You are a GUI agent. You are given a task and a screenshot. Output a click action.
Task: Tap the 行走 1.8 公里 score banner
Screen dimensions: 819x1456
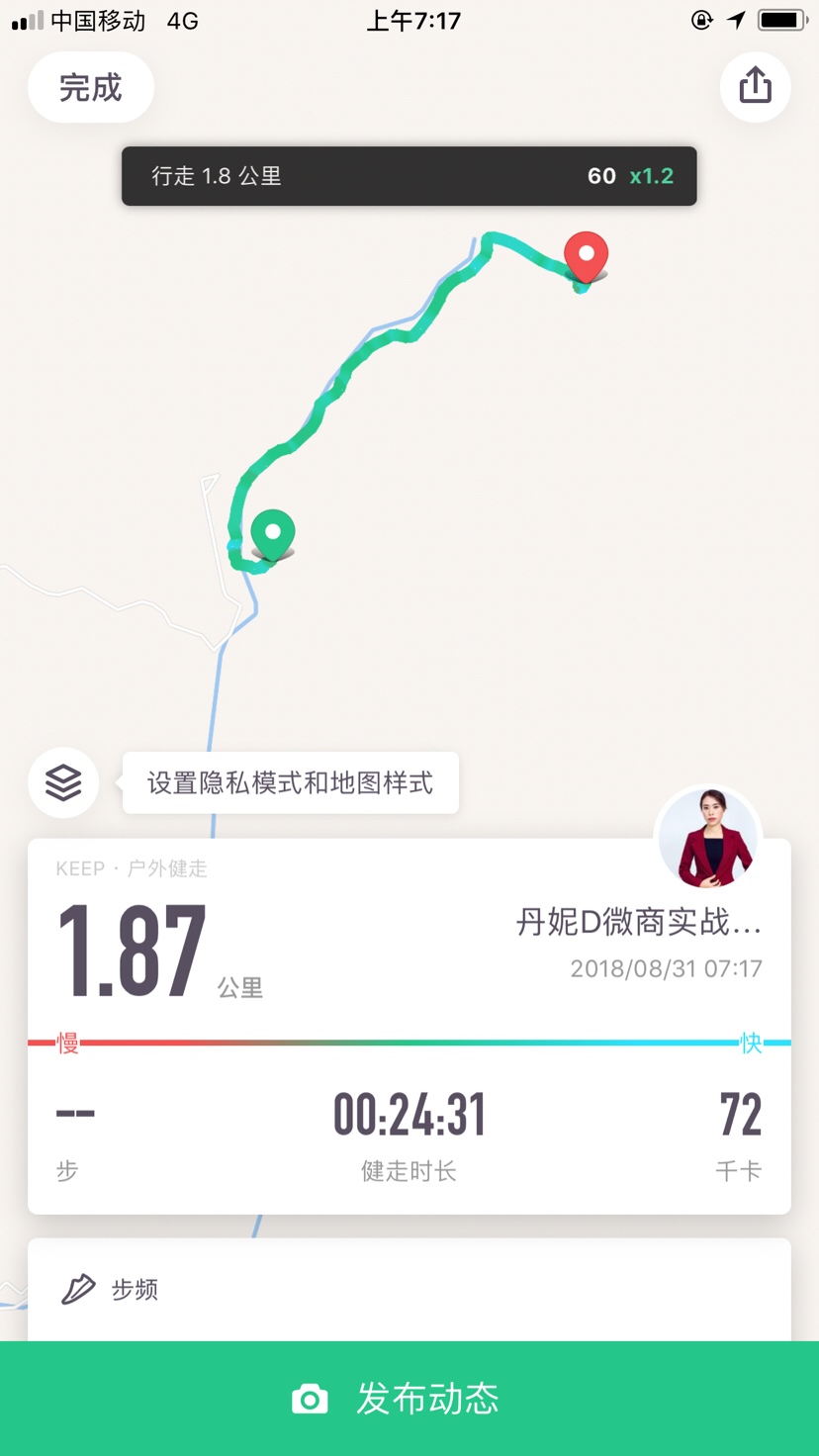pyautogui.click(x=409, y=176)
